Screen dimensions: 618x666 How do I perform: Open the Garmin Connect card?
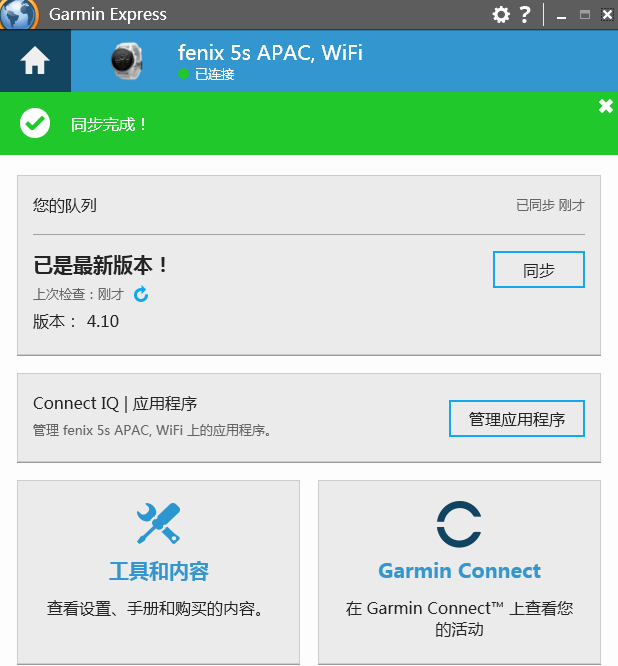pos(459,570)
